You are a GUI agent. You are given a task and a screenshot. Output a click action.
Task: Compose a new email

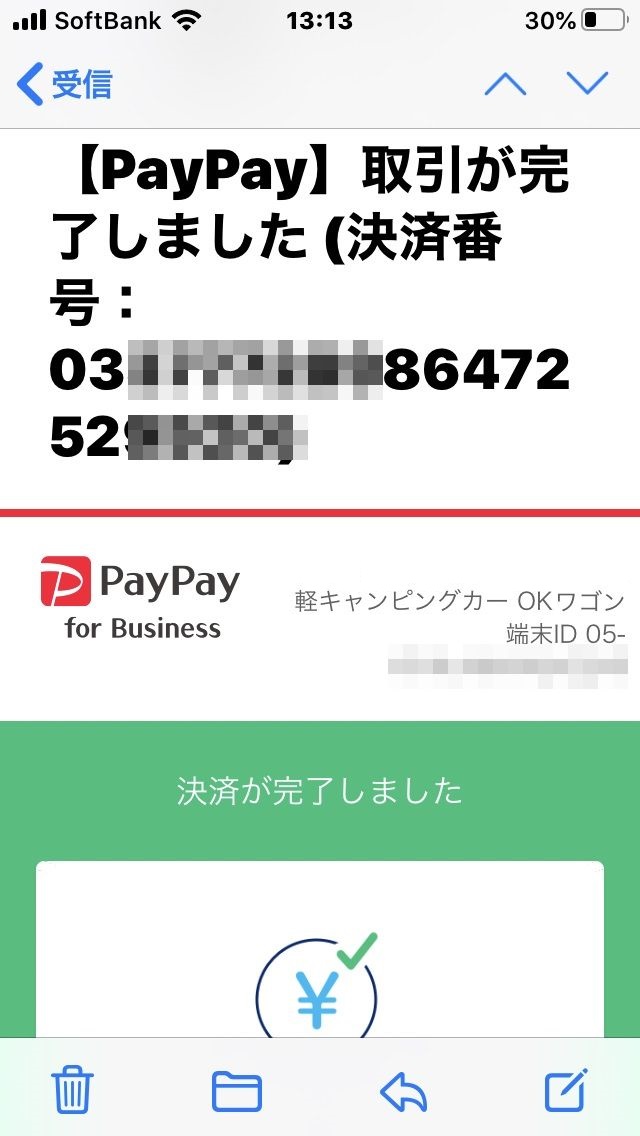565,1090
